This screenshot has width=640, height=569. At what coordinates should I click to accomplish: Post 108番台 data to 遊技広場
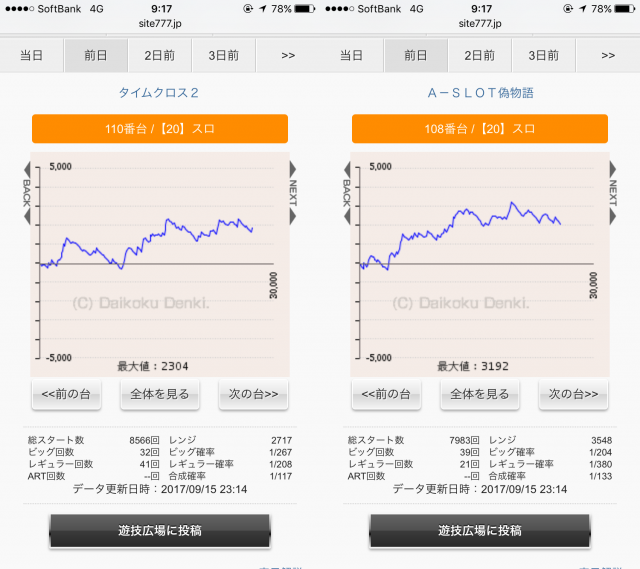click(480, 530)
